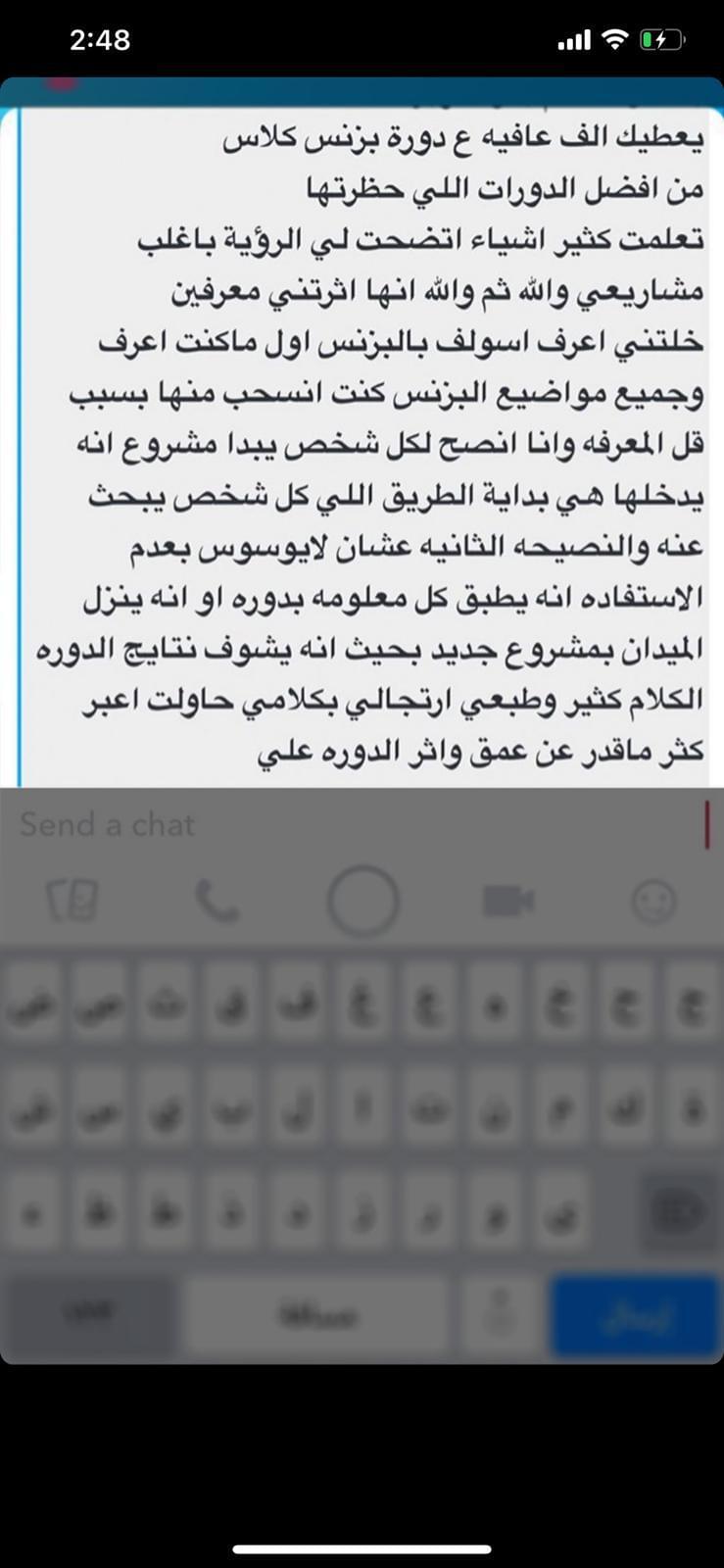Open the camera shutter circle
Viewport: 724px width, 1568px height.
[x=362, y=900]
